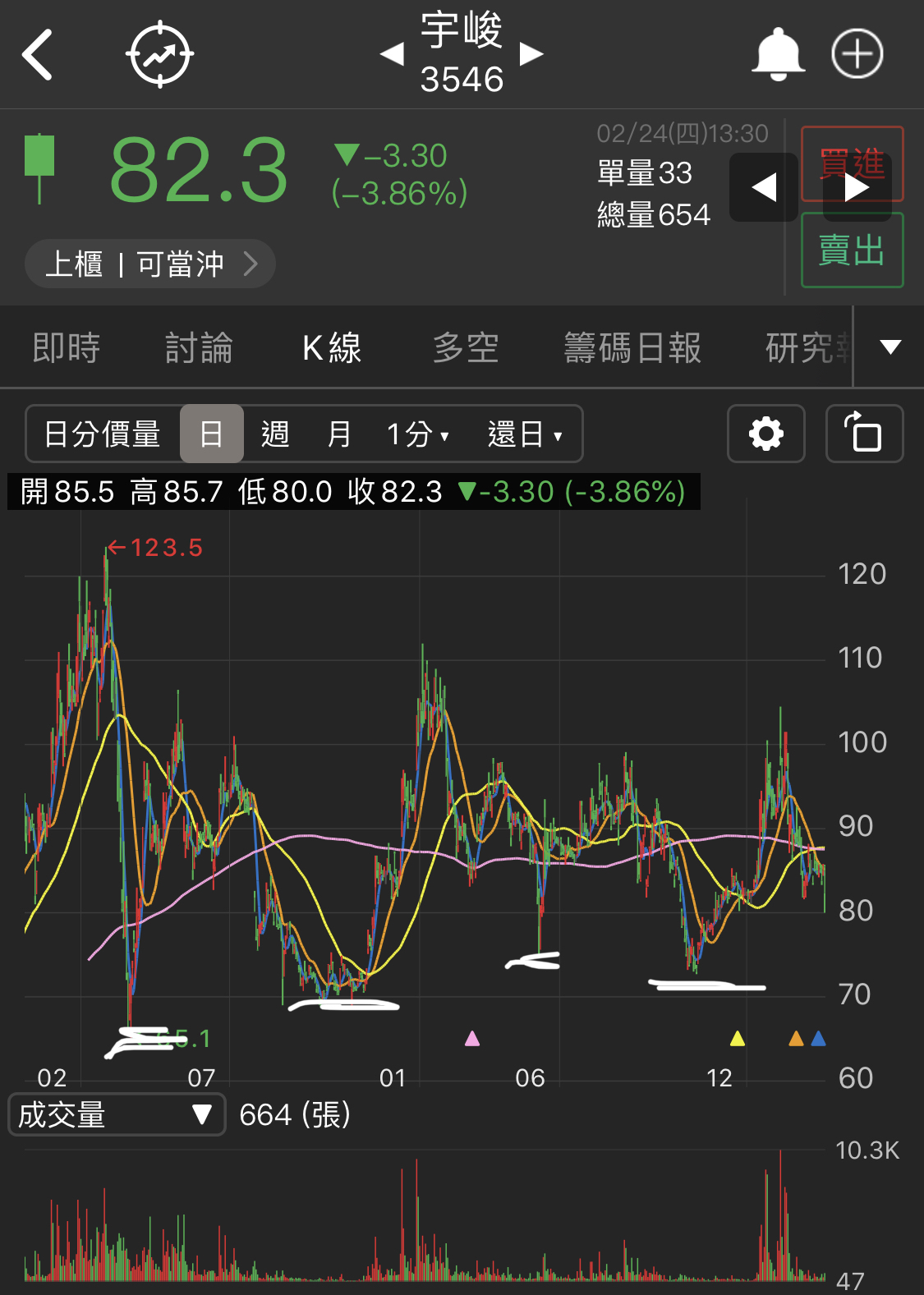Viewport: 924px width, 1295px height.
Task: Open the chart analysis target icon
Action: tap(159, 54)
